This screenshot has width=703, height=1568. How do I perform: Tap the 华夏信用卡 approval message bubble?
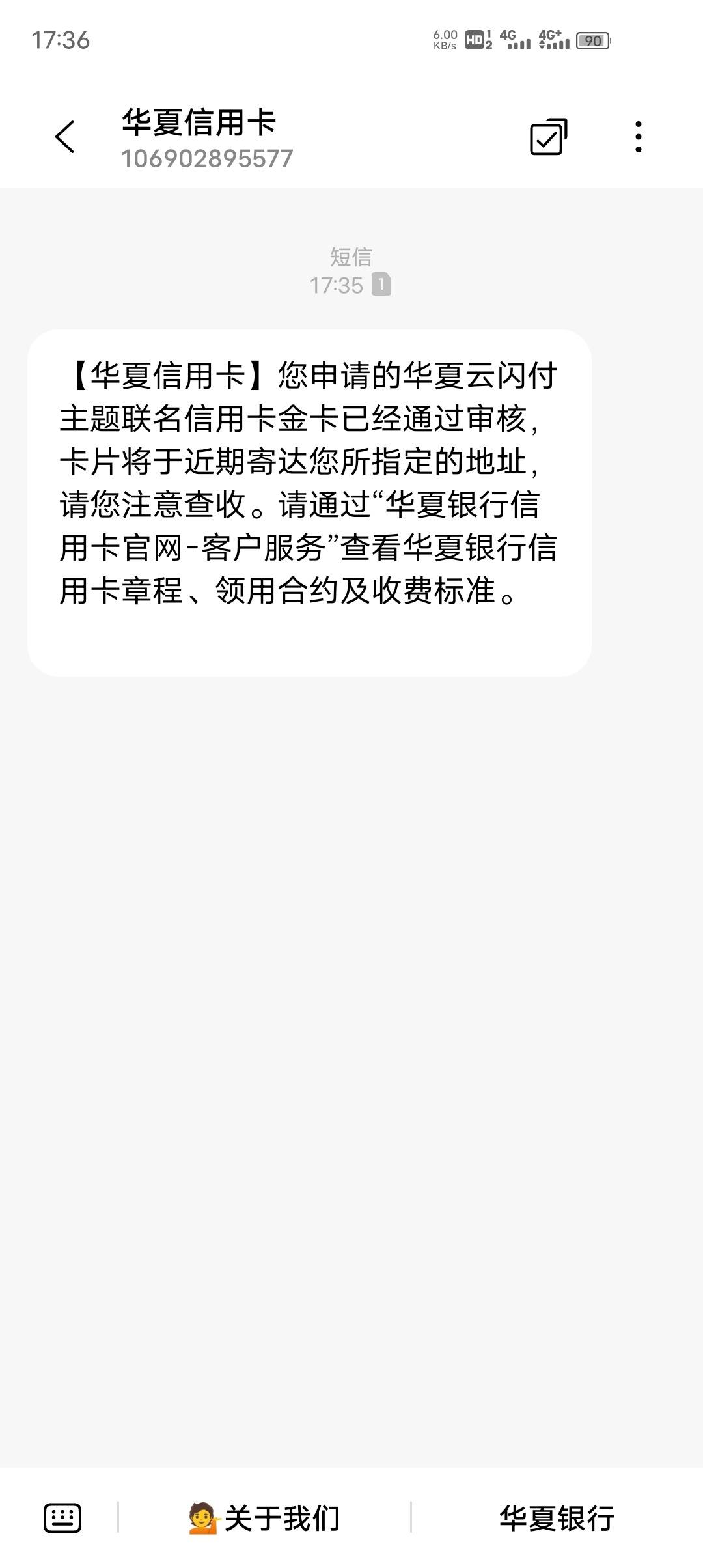[309, 503]
